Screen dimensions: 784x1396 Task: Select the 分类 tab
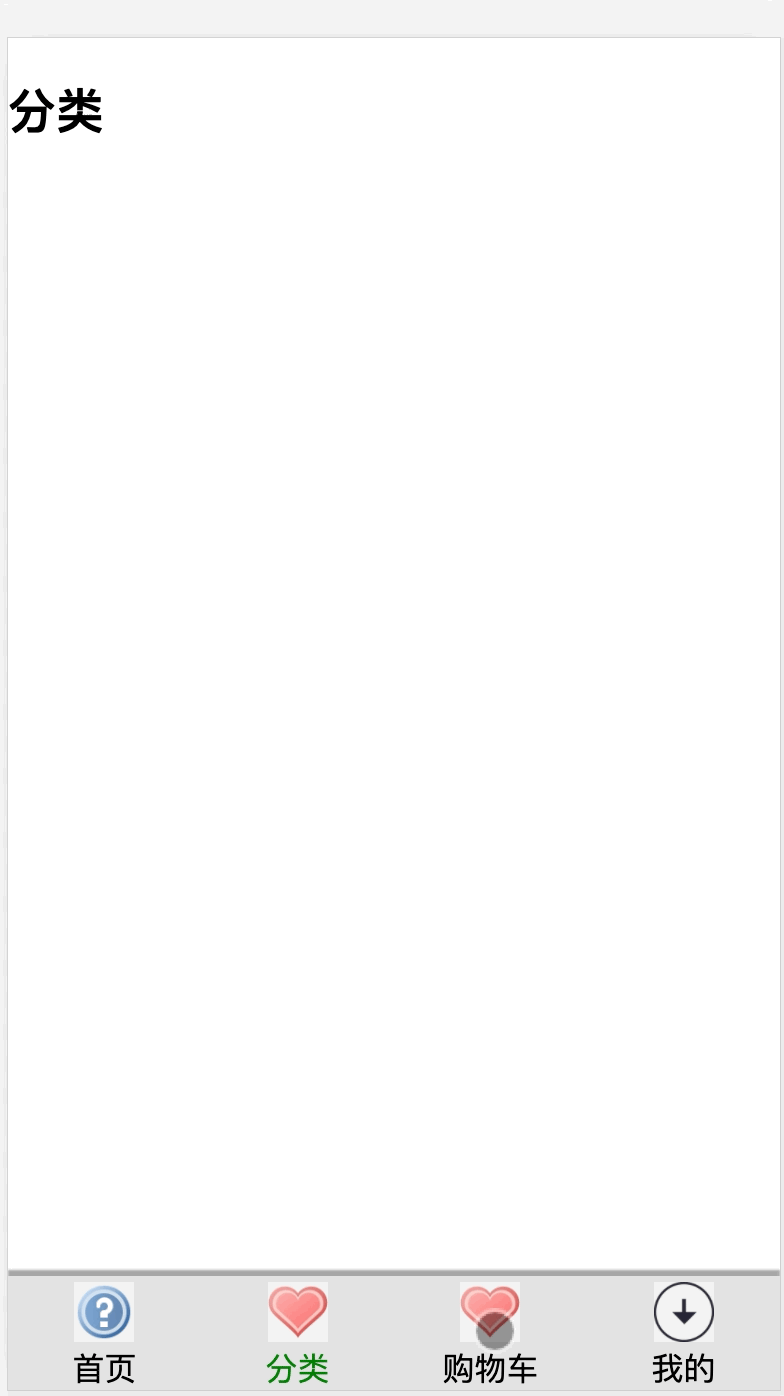[x=297, y=1333]
